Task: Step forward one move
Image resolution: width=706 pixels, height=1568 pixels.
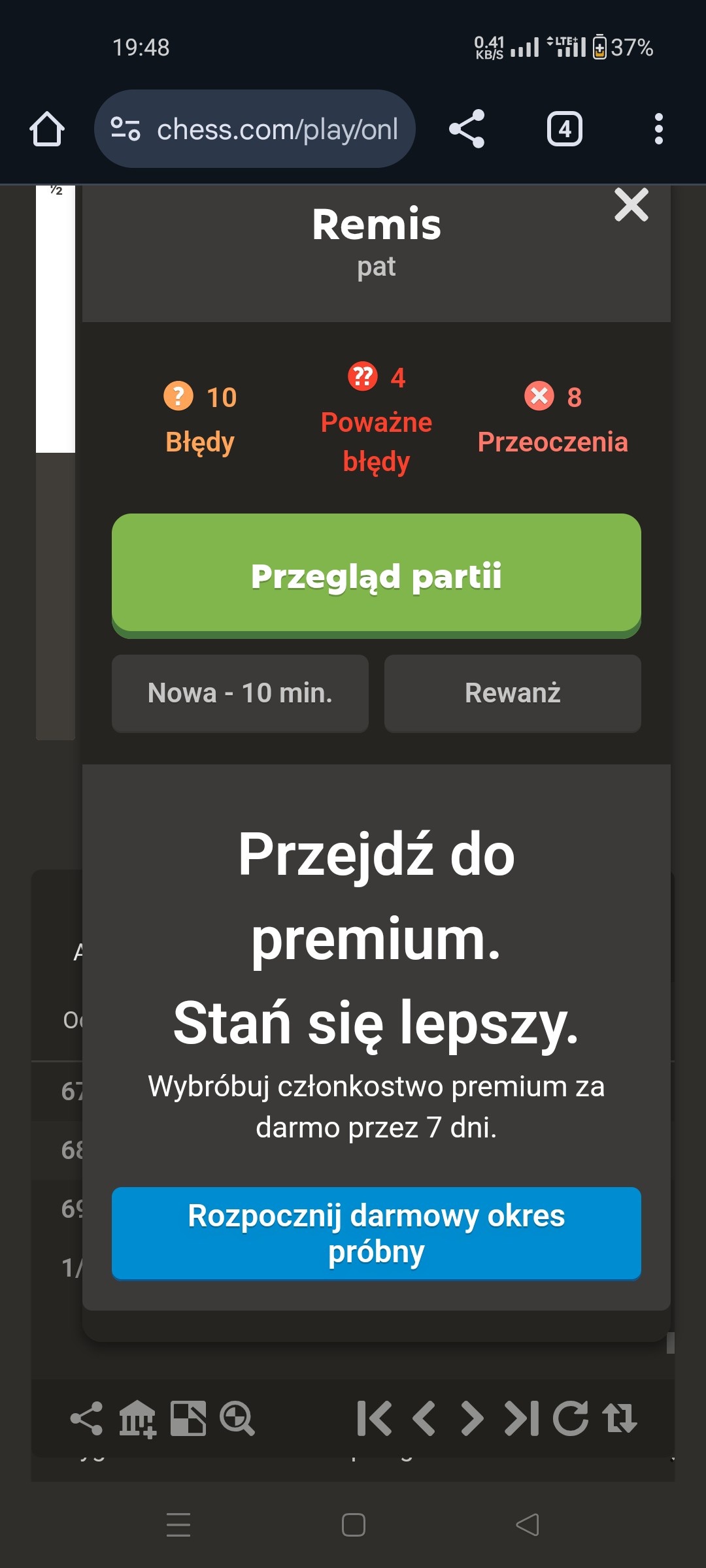Action: (x=472, y=1419)
